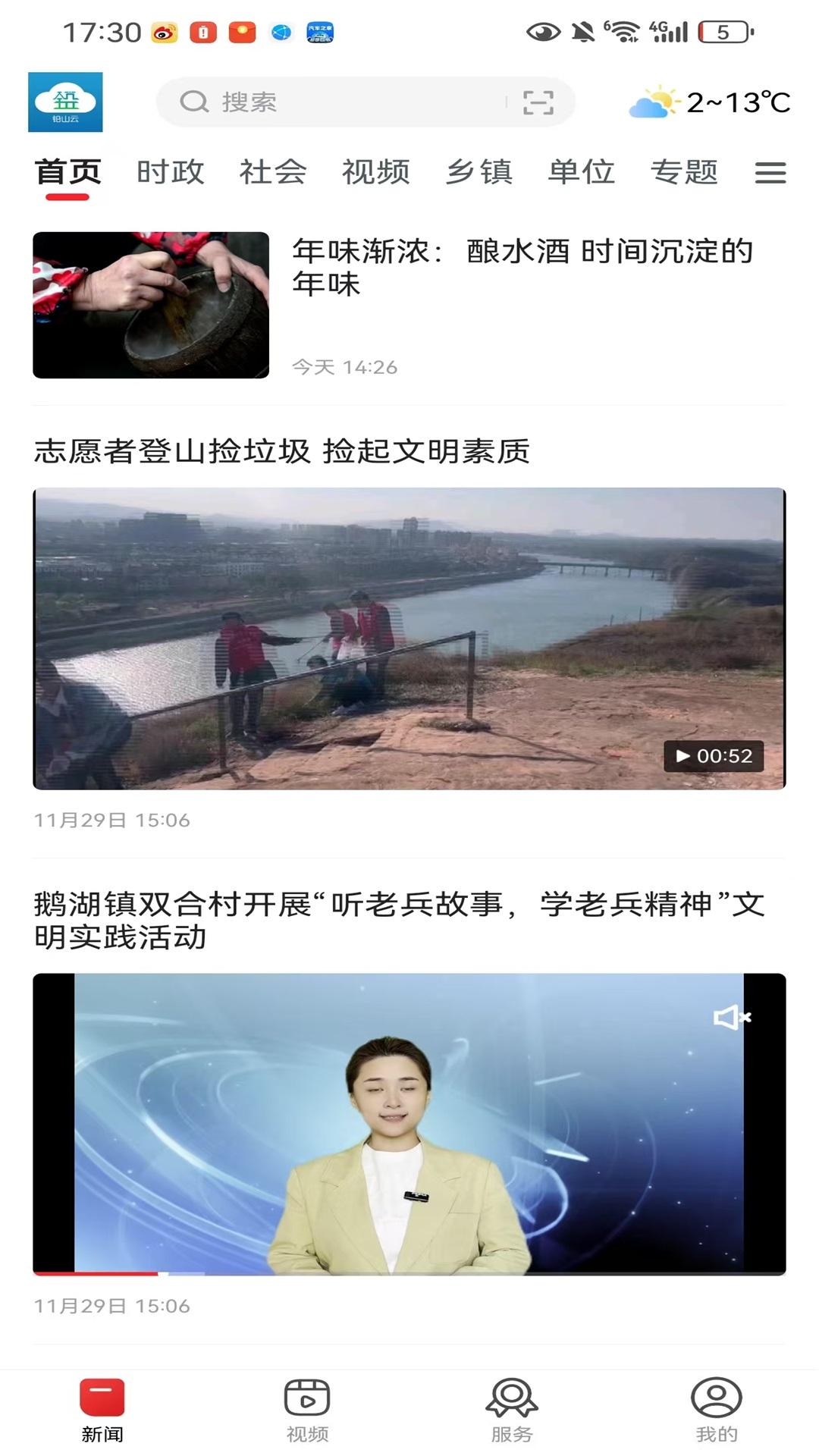Tap the 新闻 bottom tab
Viewport: 819px width, 1456px height.
tap(102, 1410)
